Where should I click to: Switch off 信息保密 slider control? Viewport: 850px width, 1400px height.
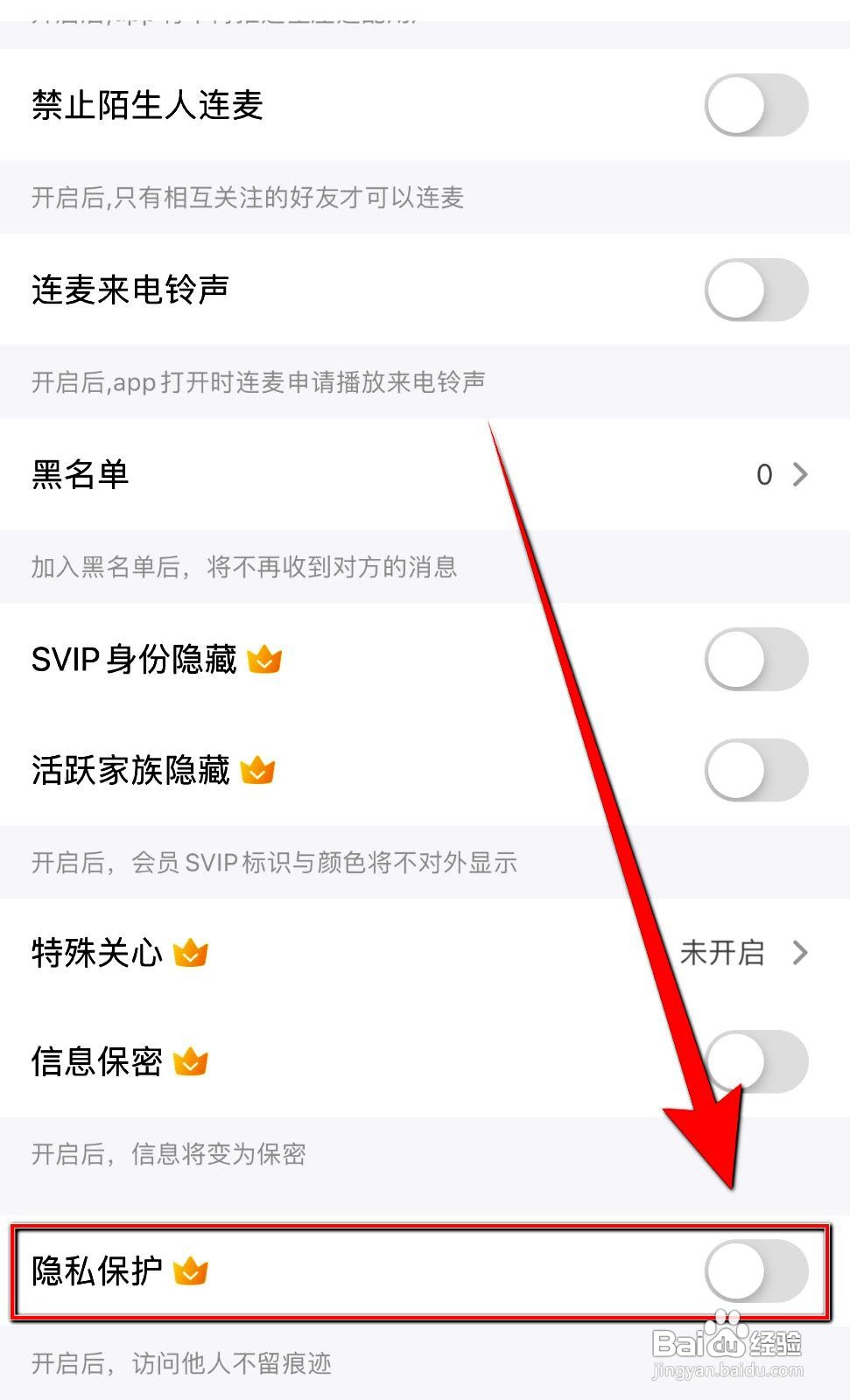[756, 1061]
